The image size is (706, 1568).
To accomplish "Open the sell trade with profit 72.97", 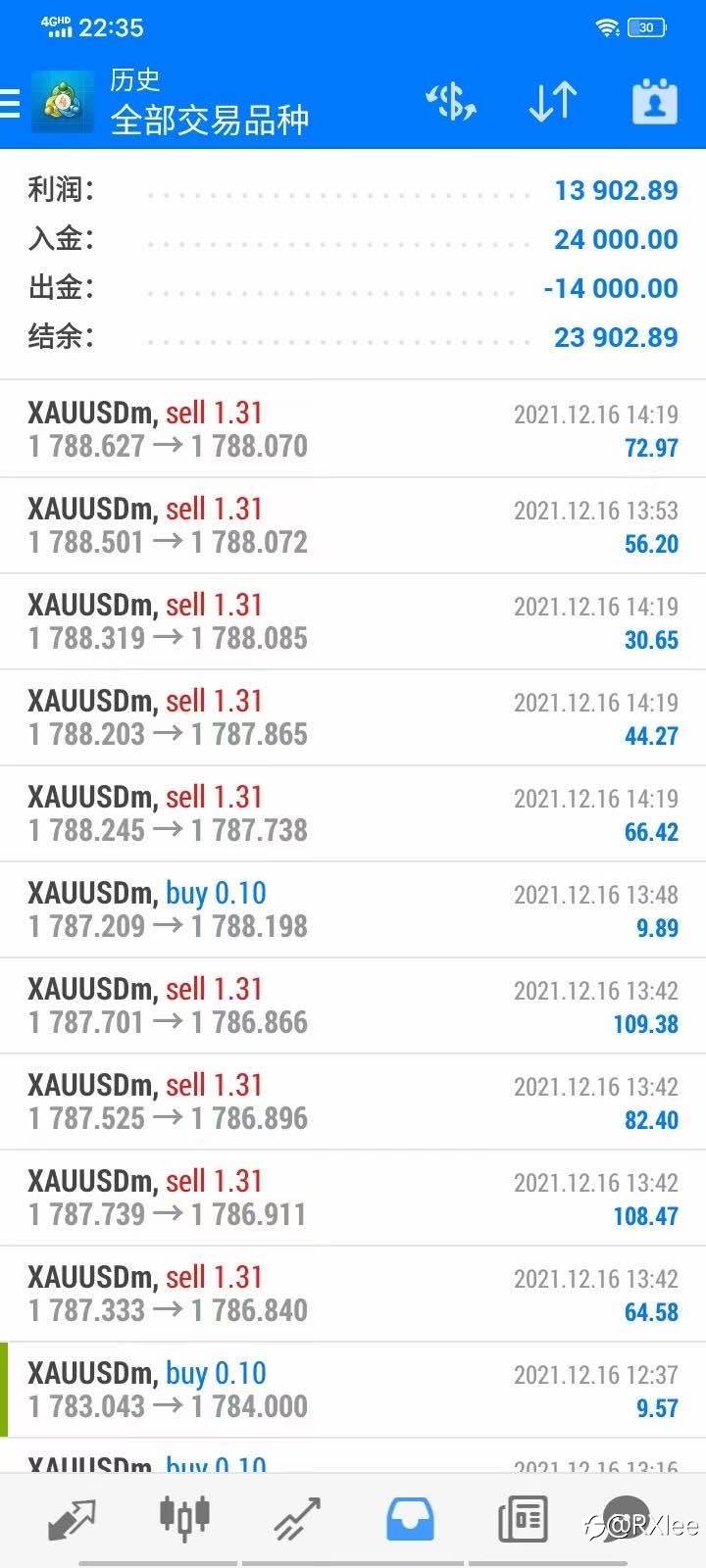I will coord(353,429).
